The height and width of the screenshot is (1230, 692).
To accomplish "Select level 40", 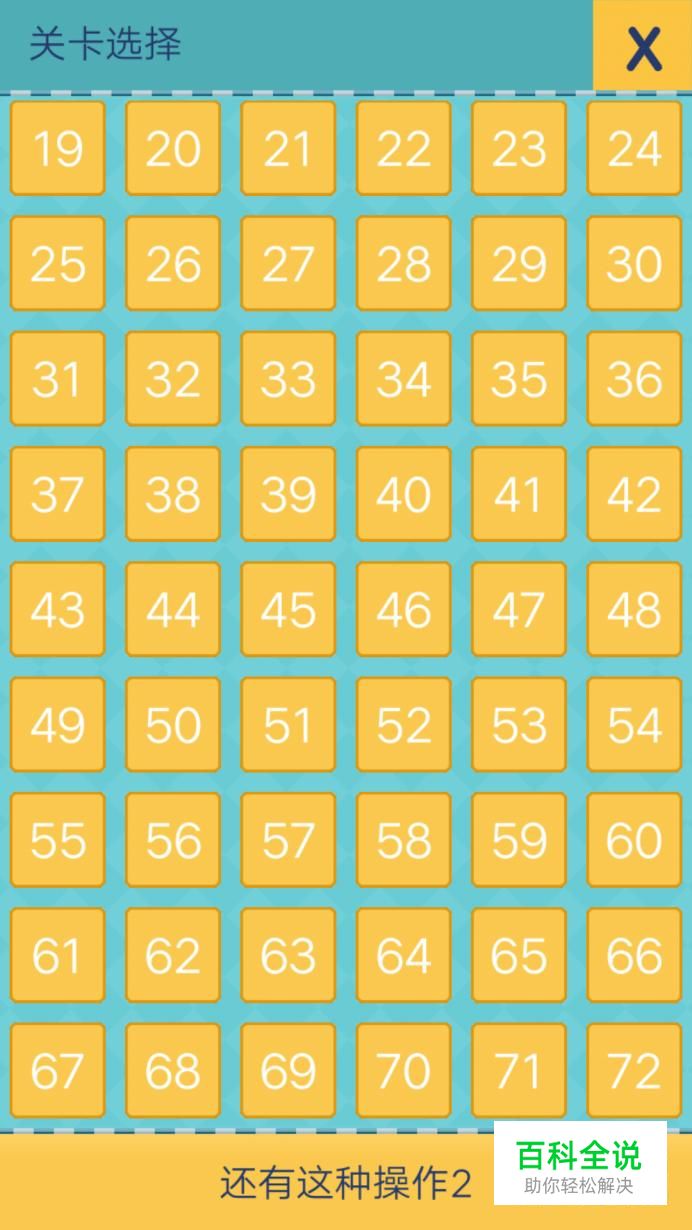I will (x=403, y=494).
